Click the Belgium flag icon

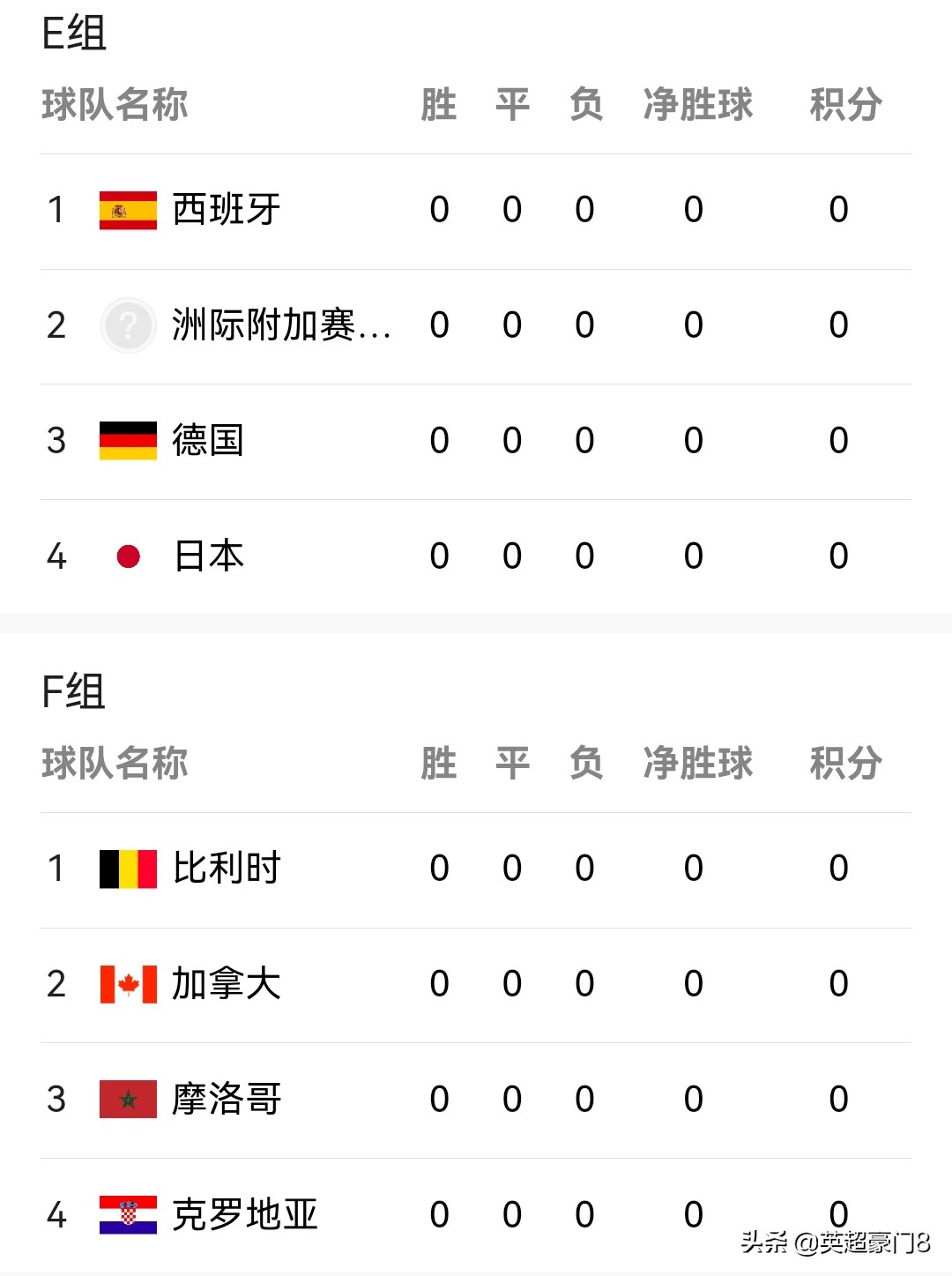(x=129, y=869)
